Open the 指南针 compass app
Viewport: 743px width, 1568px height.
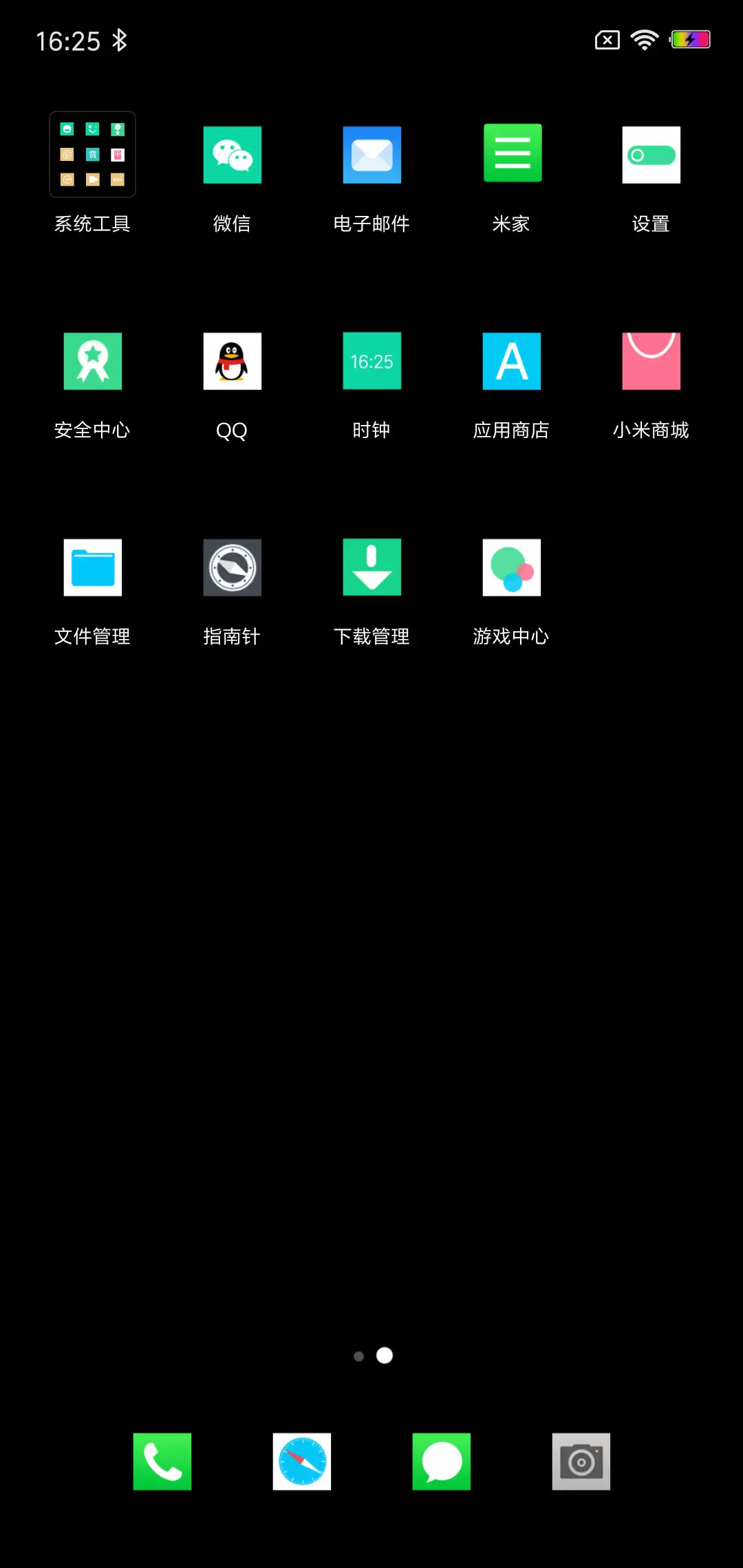(232, 567)
